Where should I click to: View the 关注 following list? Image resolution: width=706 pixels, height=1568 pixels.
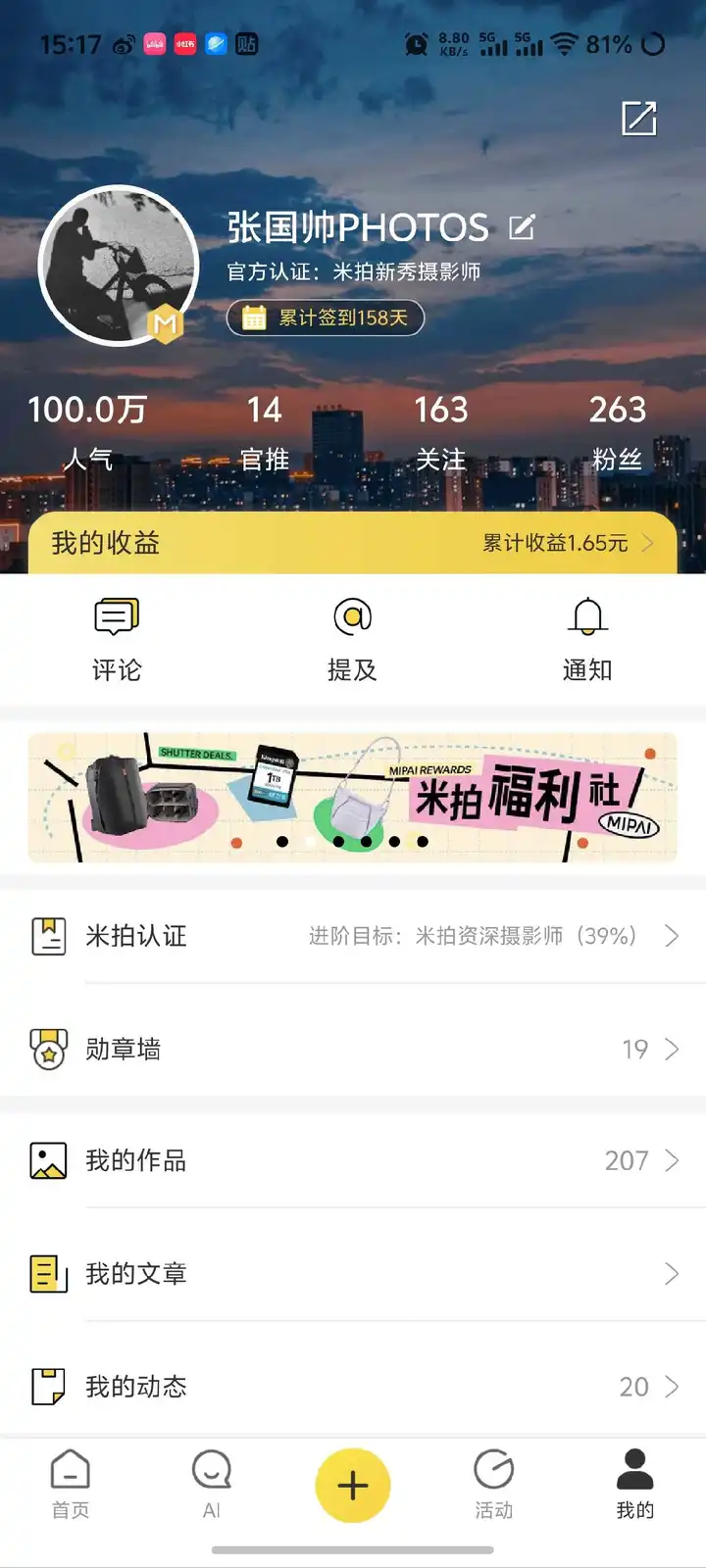click(440, 431)
